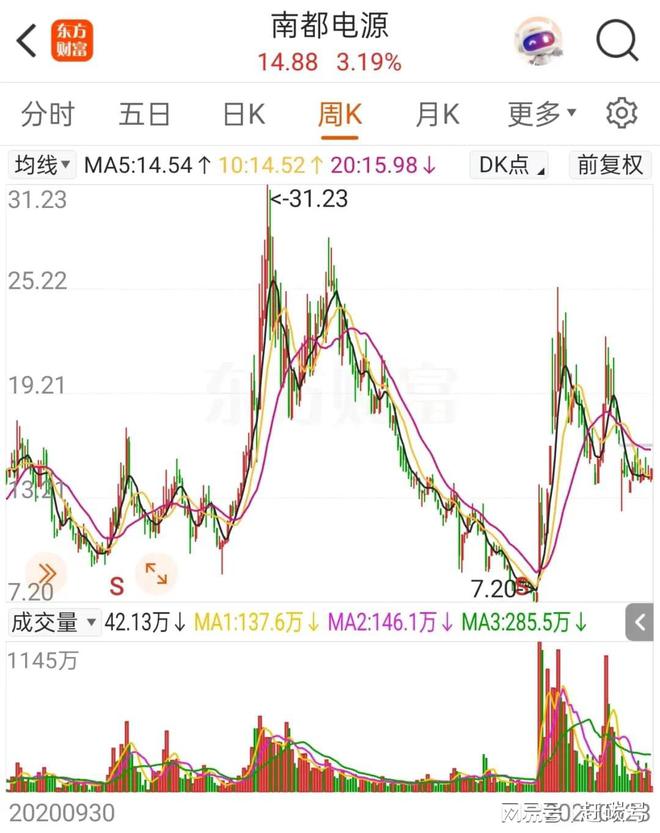Select the 日K chart tab

tap(243, 114)
